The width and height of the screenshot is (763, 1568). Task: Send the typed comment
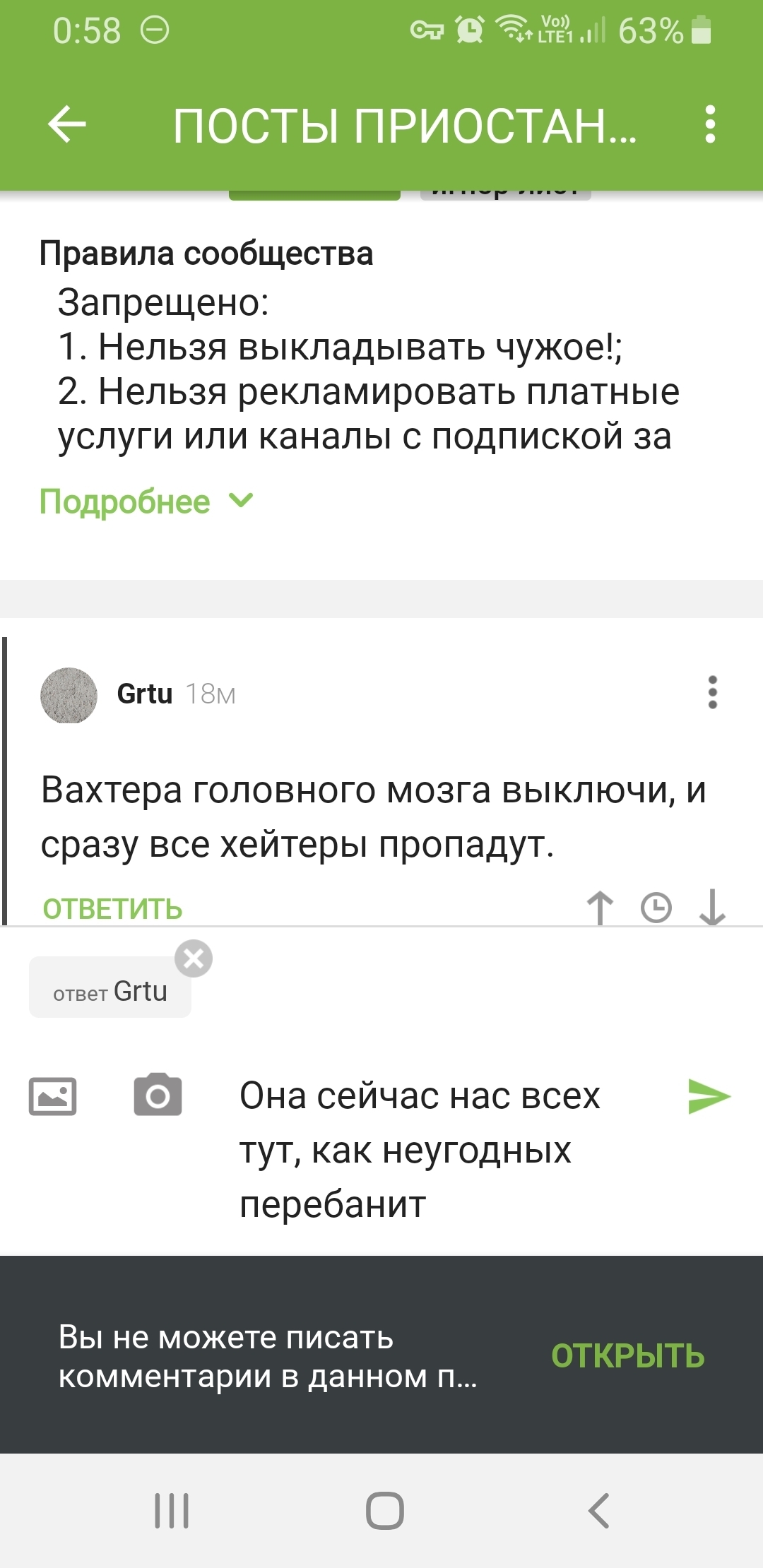tap(709, 1097)
